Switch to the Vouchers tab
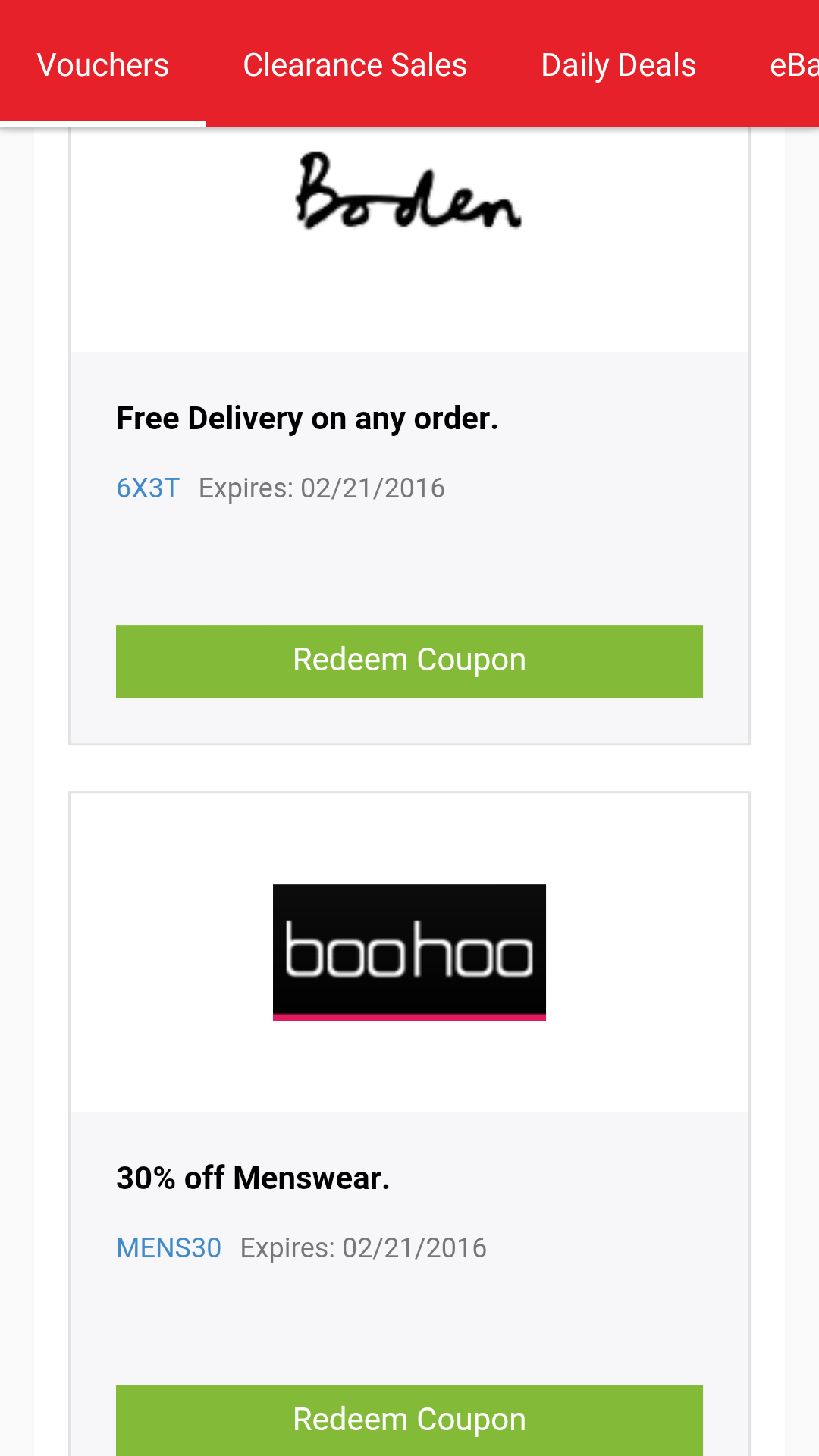The height and width of the screenshot is (1456, 819). pos(103,65)
